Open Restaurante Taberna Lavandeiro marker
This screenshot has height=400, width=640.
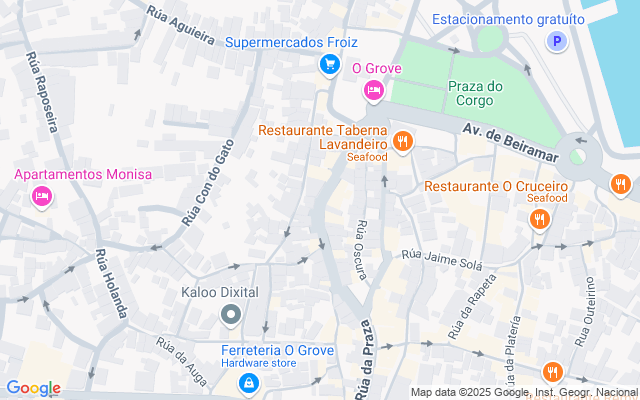point(402,142)
